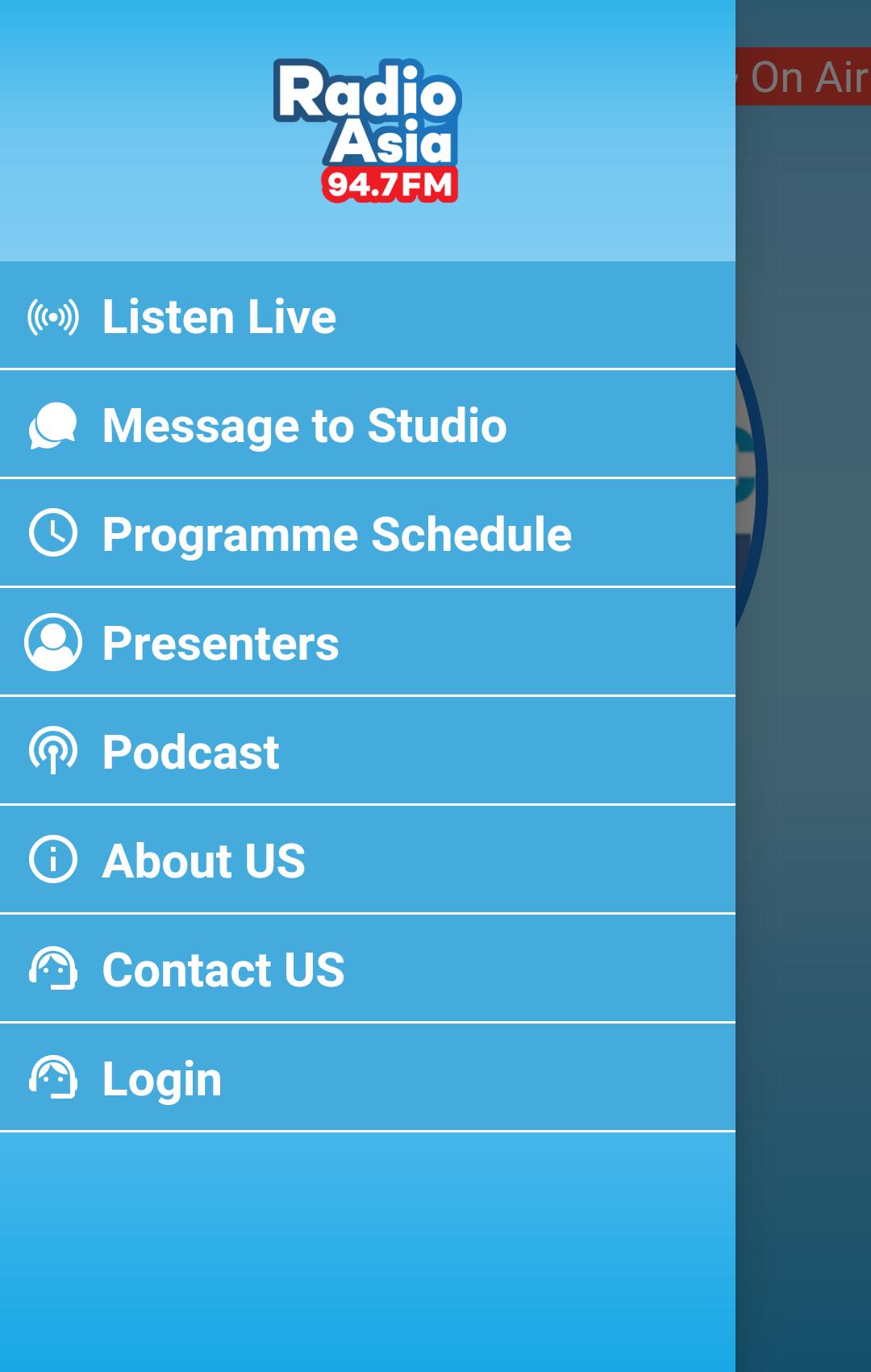Open the Presenters menu entry

[220, 643]
